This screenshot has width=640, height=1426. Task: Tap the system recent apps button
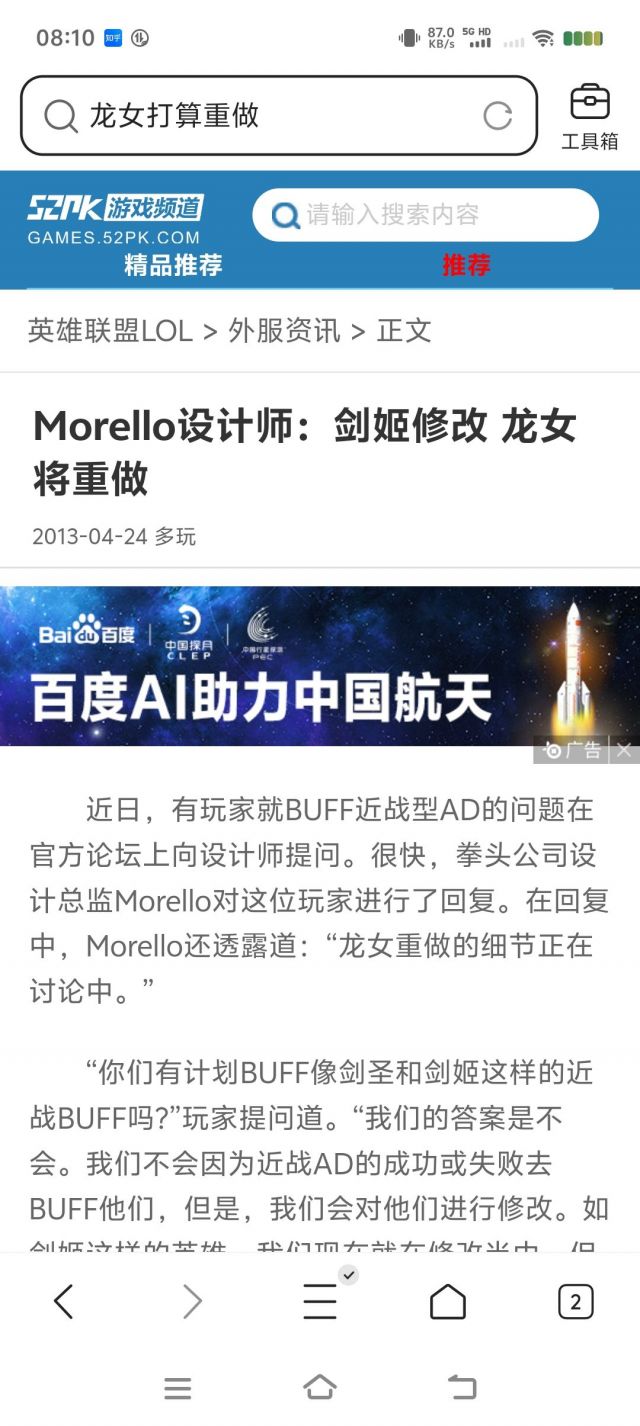(178, 1388)
